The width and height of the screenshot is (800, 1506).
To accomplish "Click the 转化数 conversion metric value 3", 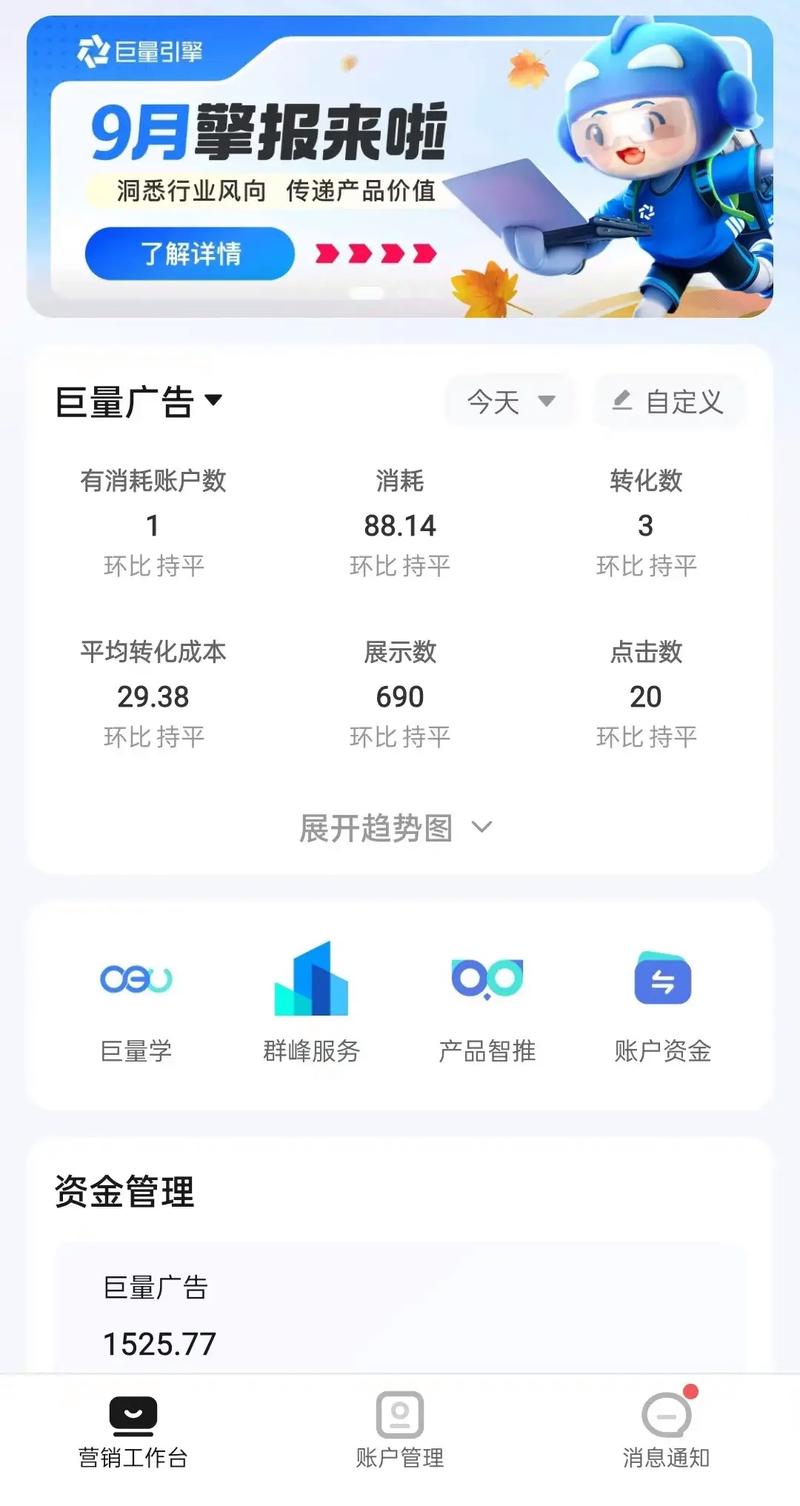I will tap(645, 525).
